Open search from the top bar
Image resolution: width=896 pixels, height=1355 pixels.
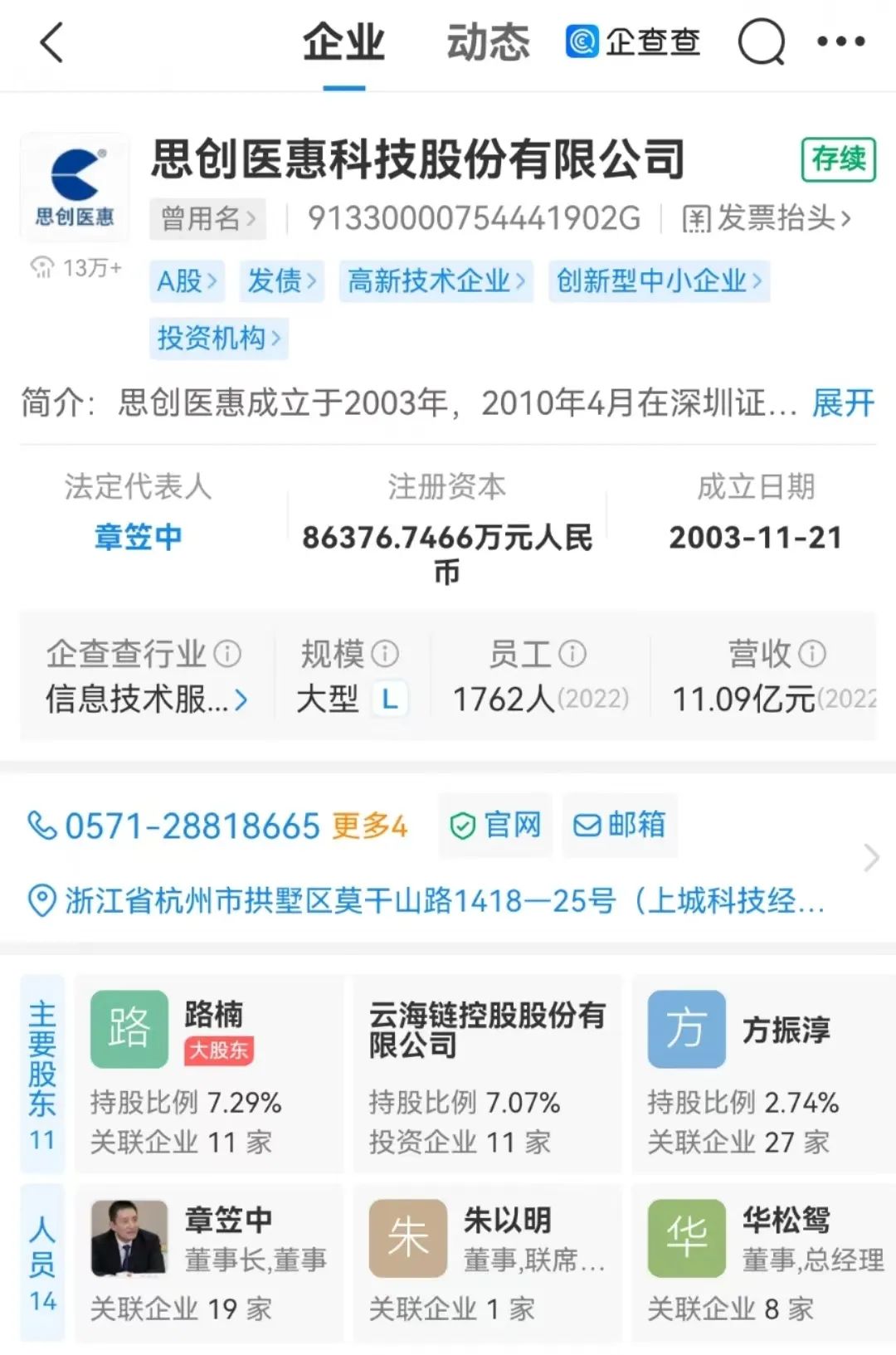761,43
